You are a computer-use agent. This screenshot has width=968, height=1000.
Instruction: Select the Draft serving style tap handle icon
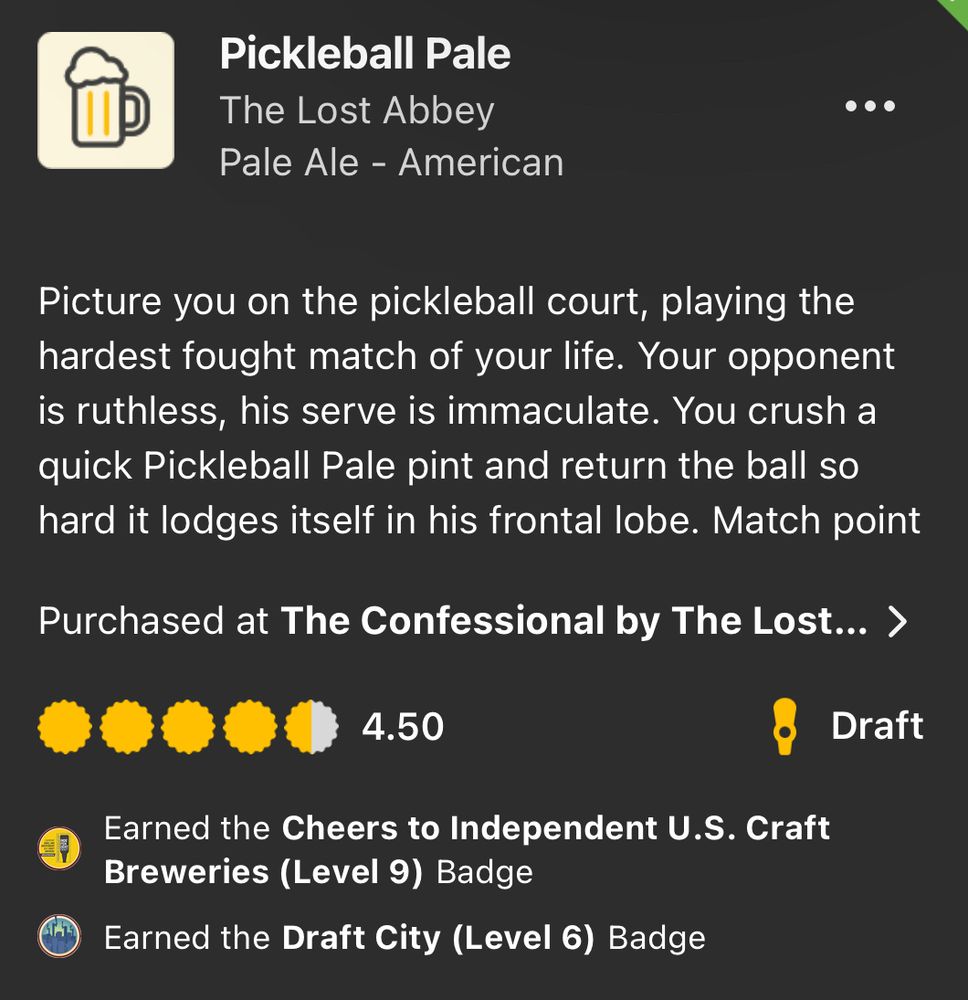pyautogui.click(x=786, y=726)
